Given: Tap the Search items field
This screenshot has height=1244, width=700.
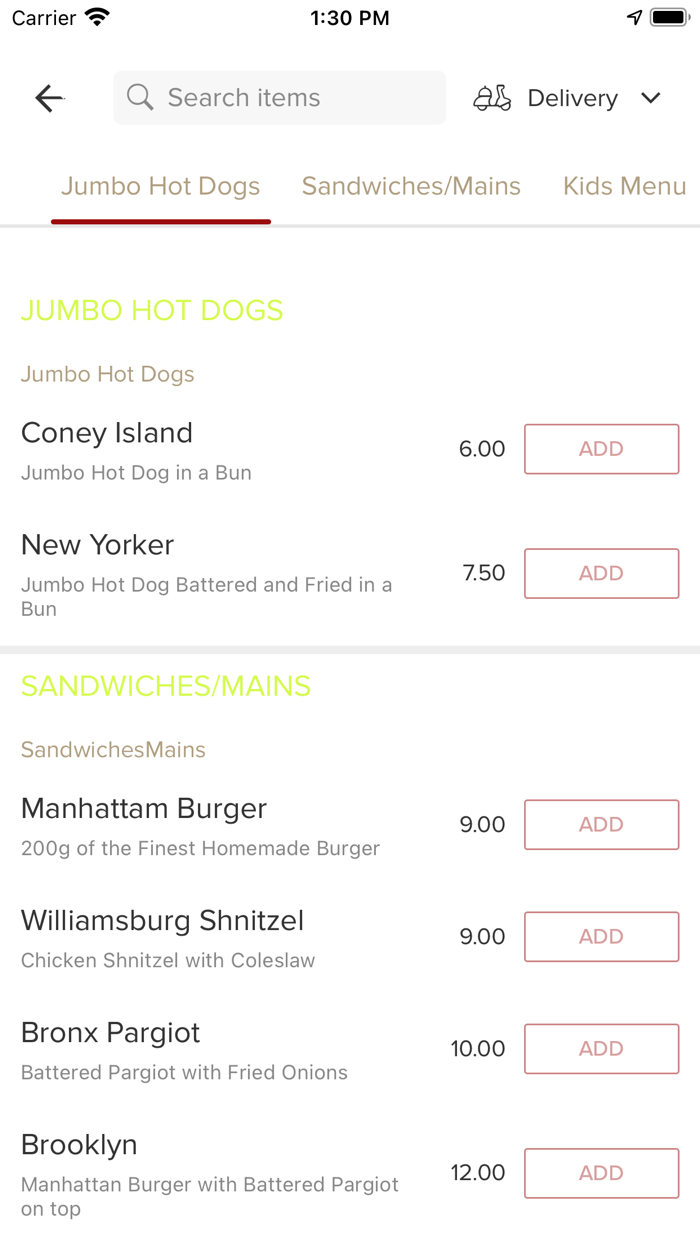Looking at the screenshot, I should click(280, 98).
